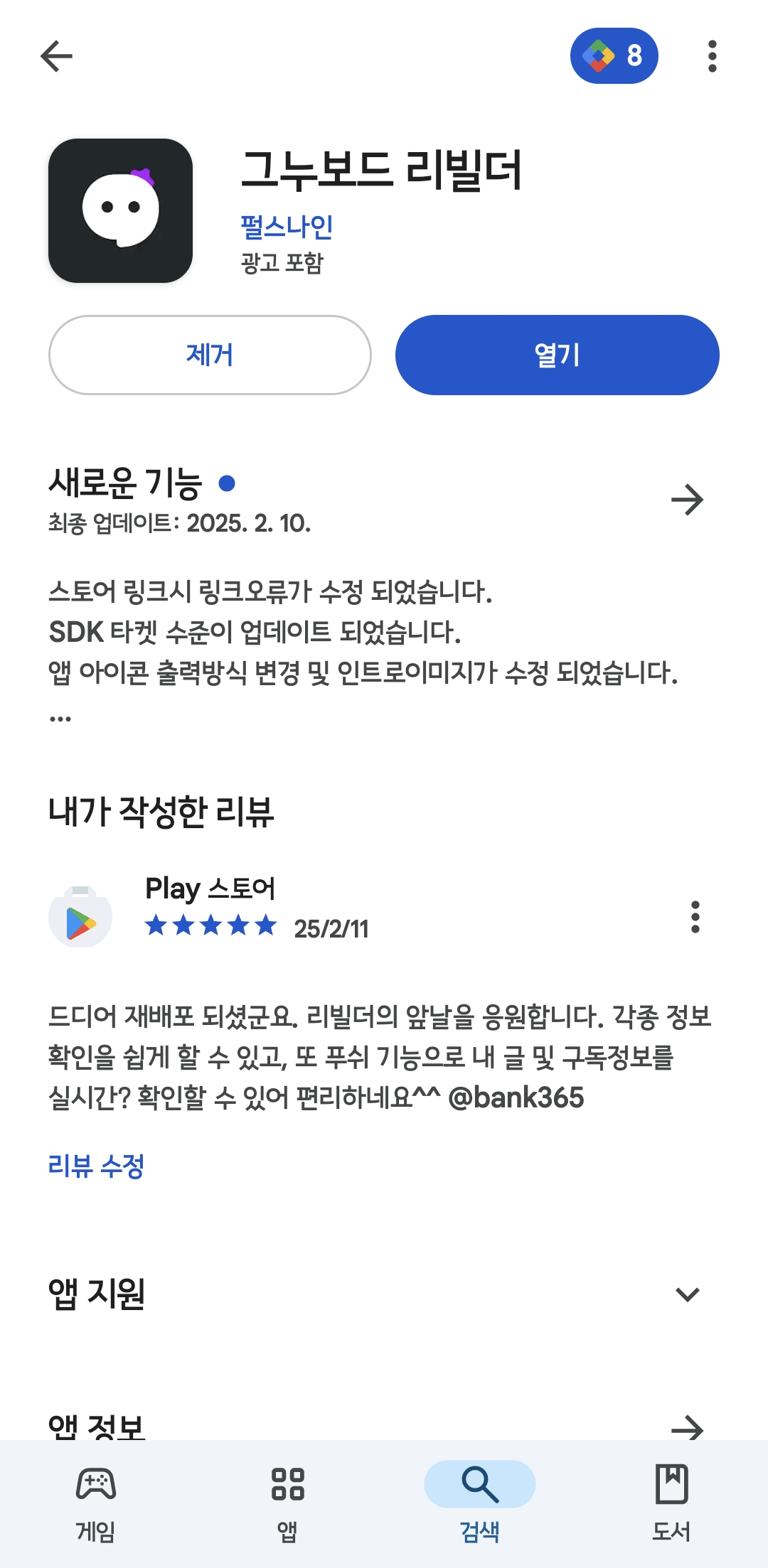The width and height of the screenshot is (768, 1568).
Task: Open 앱 정보 arrow
Action: (x=687, y=1427)
